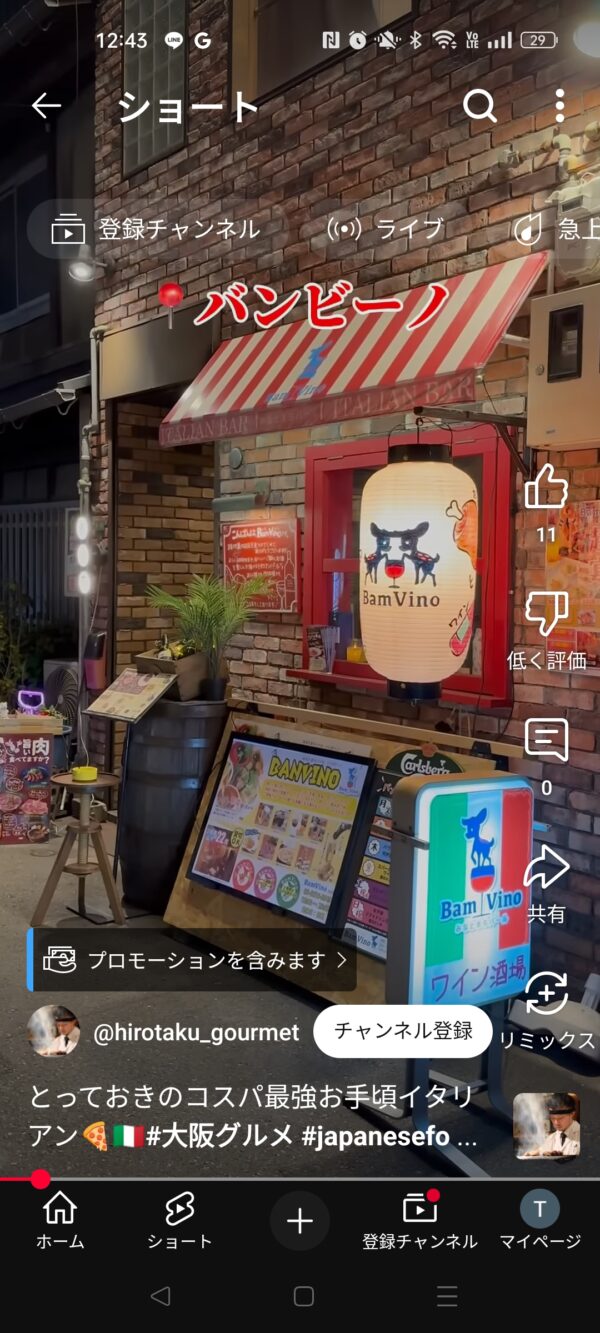The image size is (600, 1333).
Task: Go back using the top-left arrow
Action: point(46,106)
